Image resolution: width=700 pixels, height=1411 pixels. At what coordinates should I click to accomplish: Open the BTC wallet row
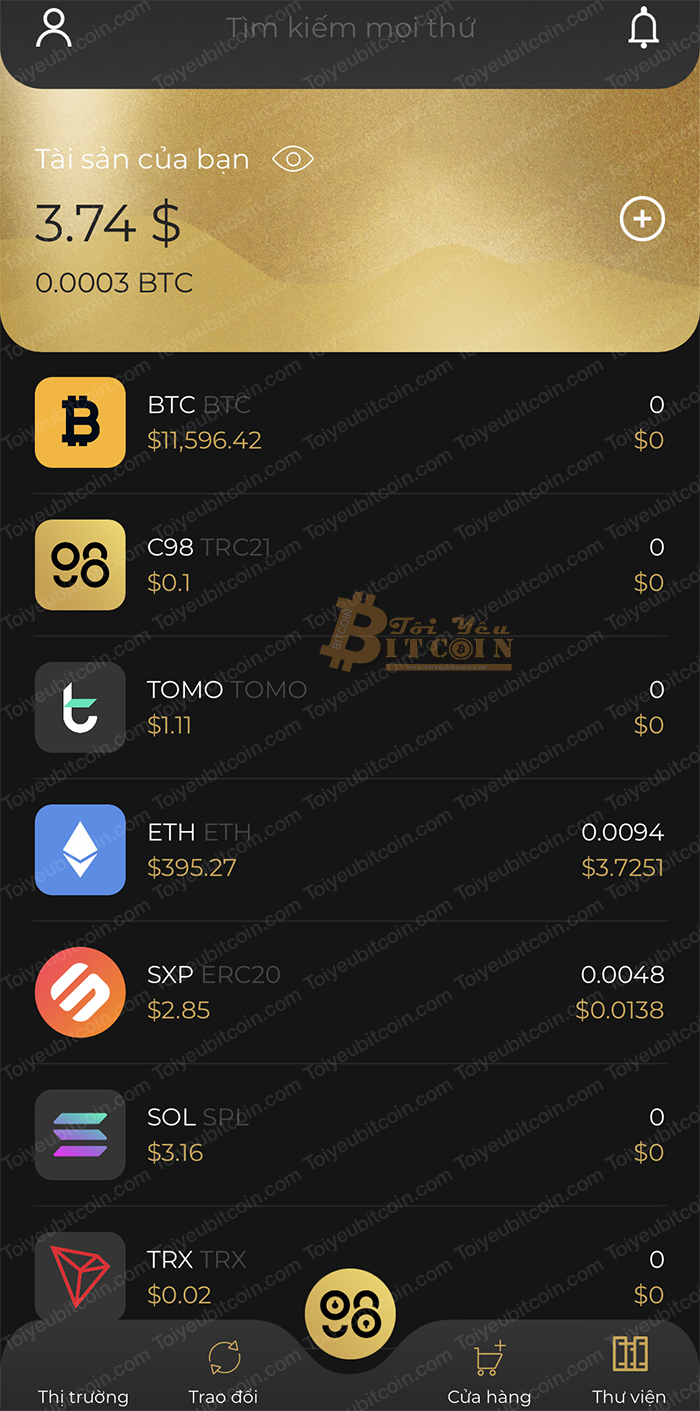(350, 422)
